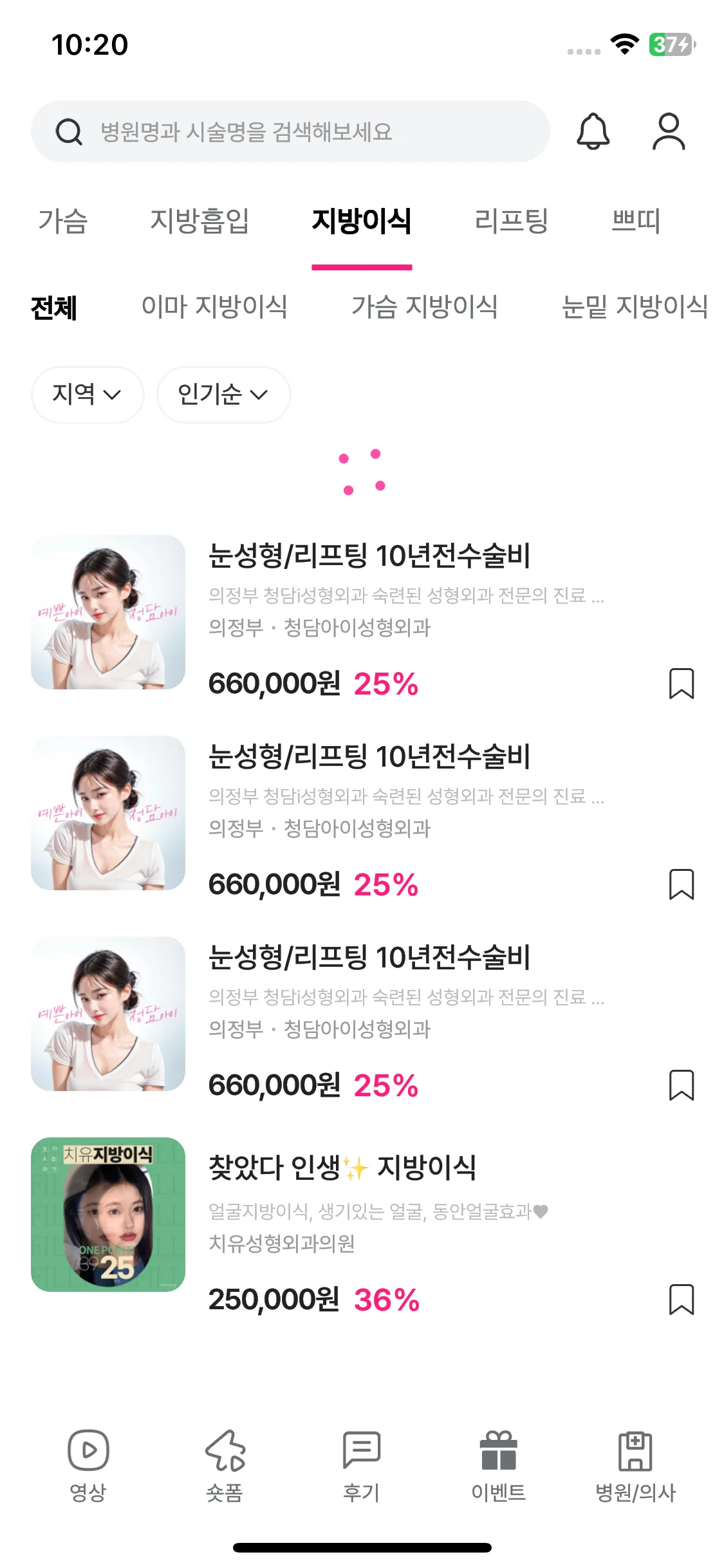Viewport: 724px width, 1568px height.
Task: Open the user profile icon
Action: (x=669, y=131)
